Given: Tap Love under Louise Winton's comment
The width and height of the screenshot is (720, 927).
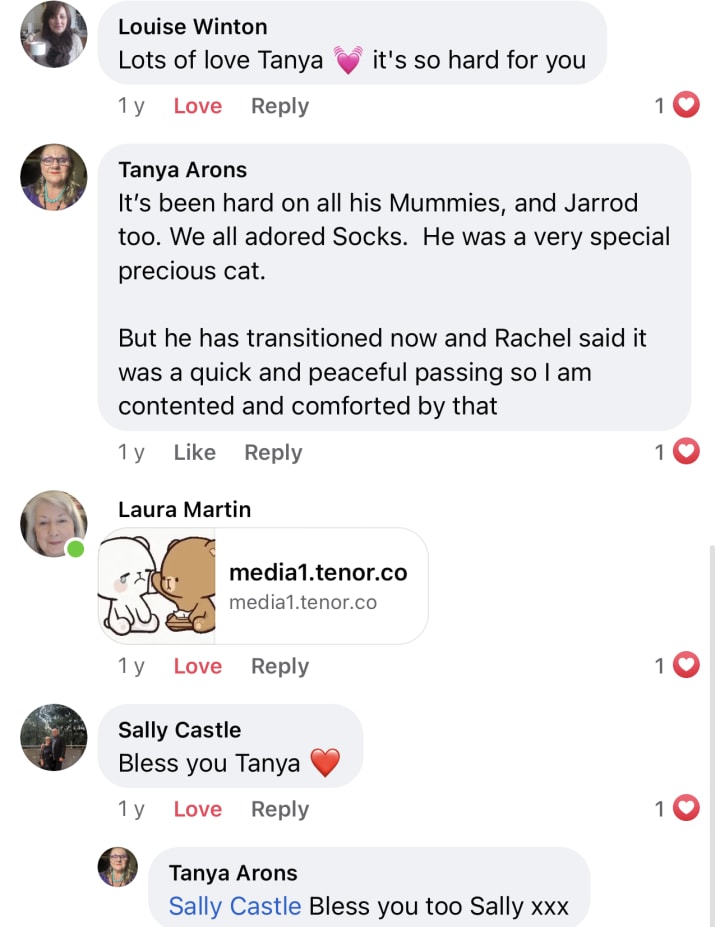Looking at the screenshot, I should pos(197,106).
